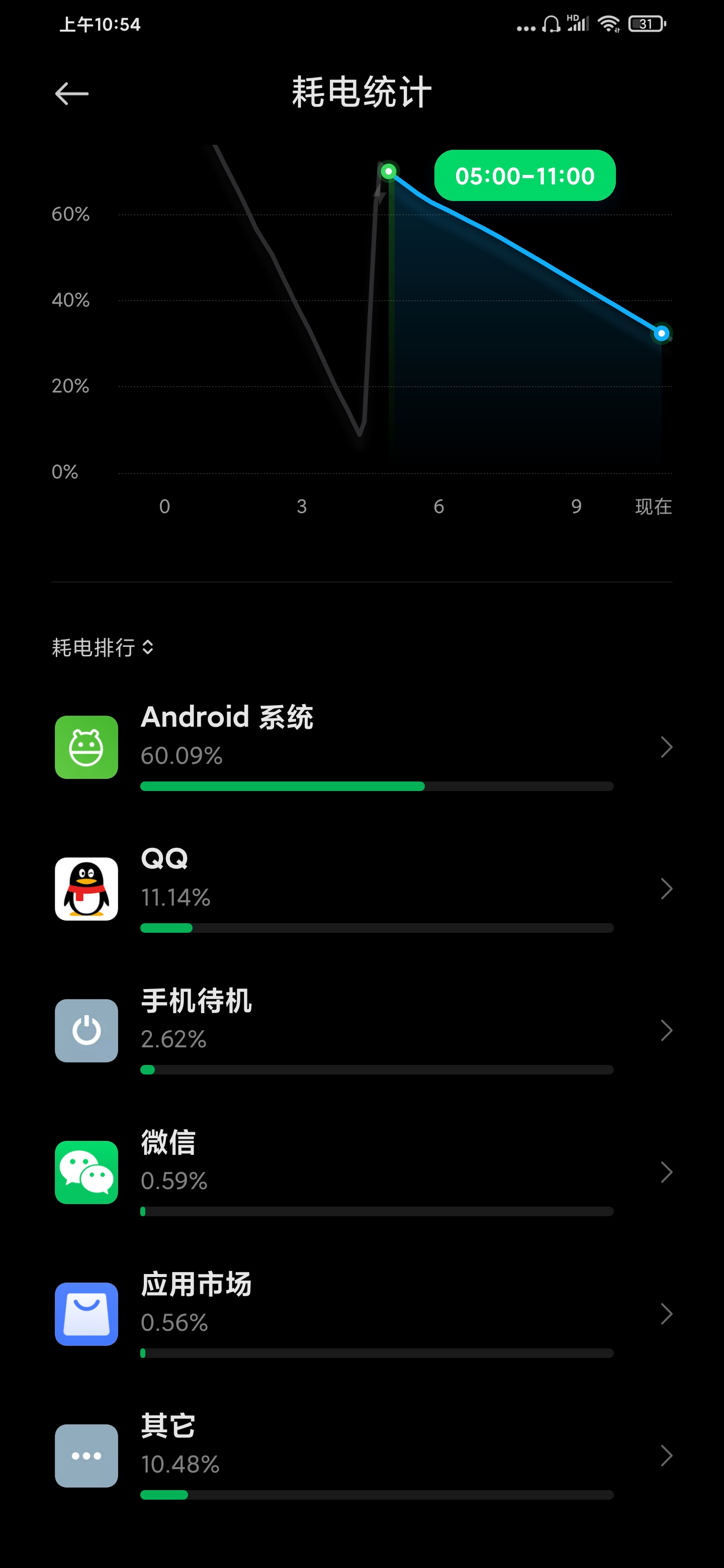The width and height of the screenshot is (724, 1568).
Task: Open the 耗电排行 sort dropdown
Action: [x=102, y=647]
